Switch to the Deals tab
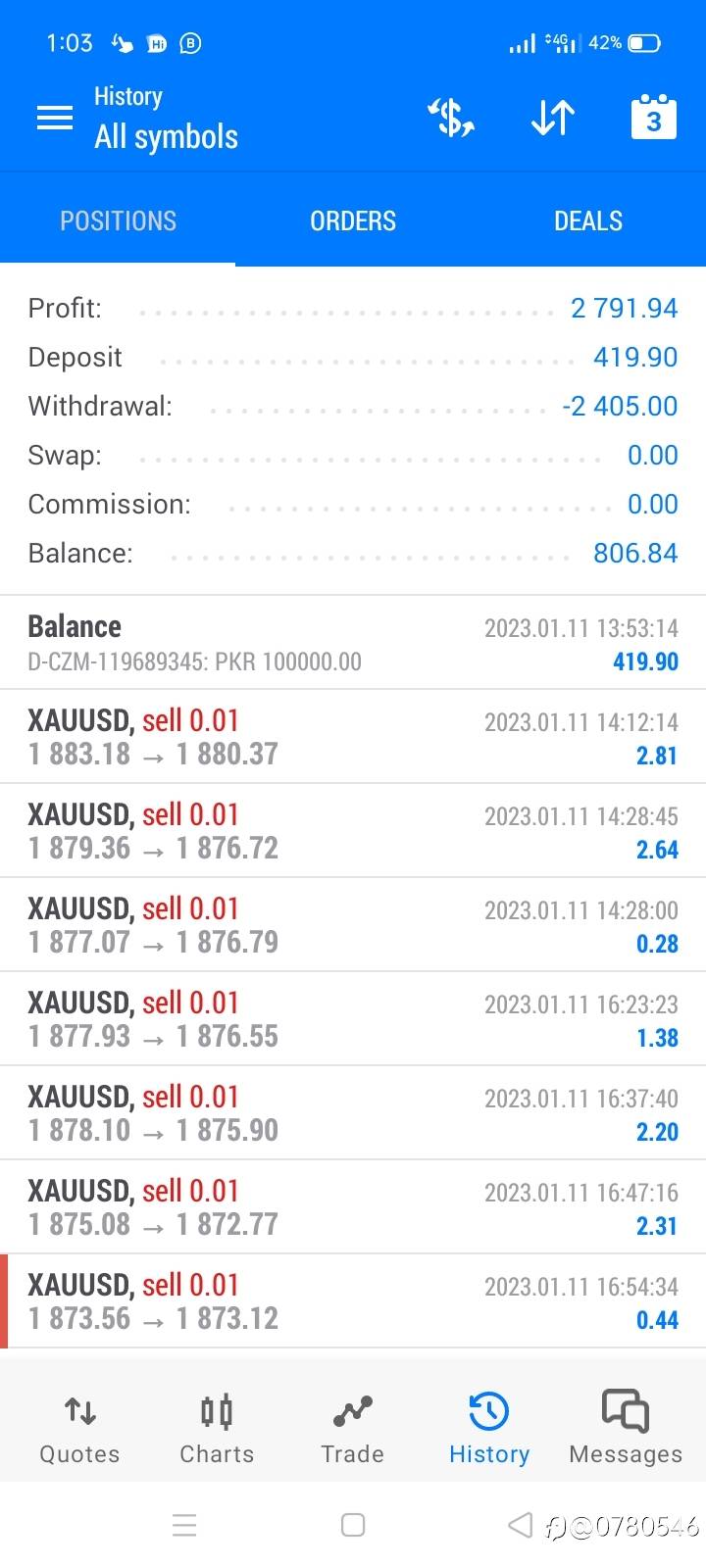Viewport: 706px width, 1568px height. [x=587, y=220]
